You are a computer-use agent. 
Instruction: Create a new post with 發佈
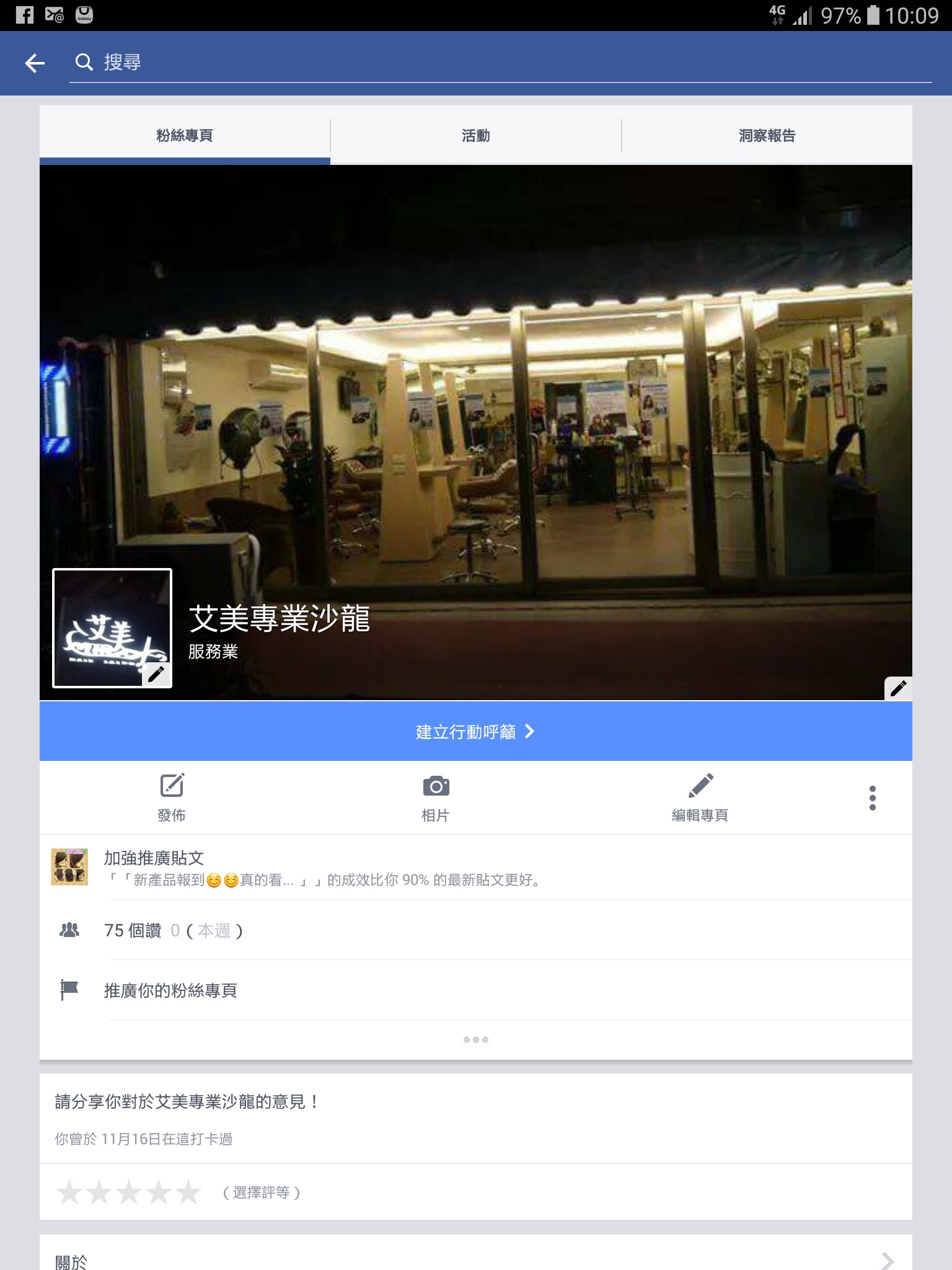point(172,797)
